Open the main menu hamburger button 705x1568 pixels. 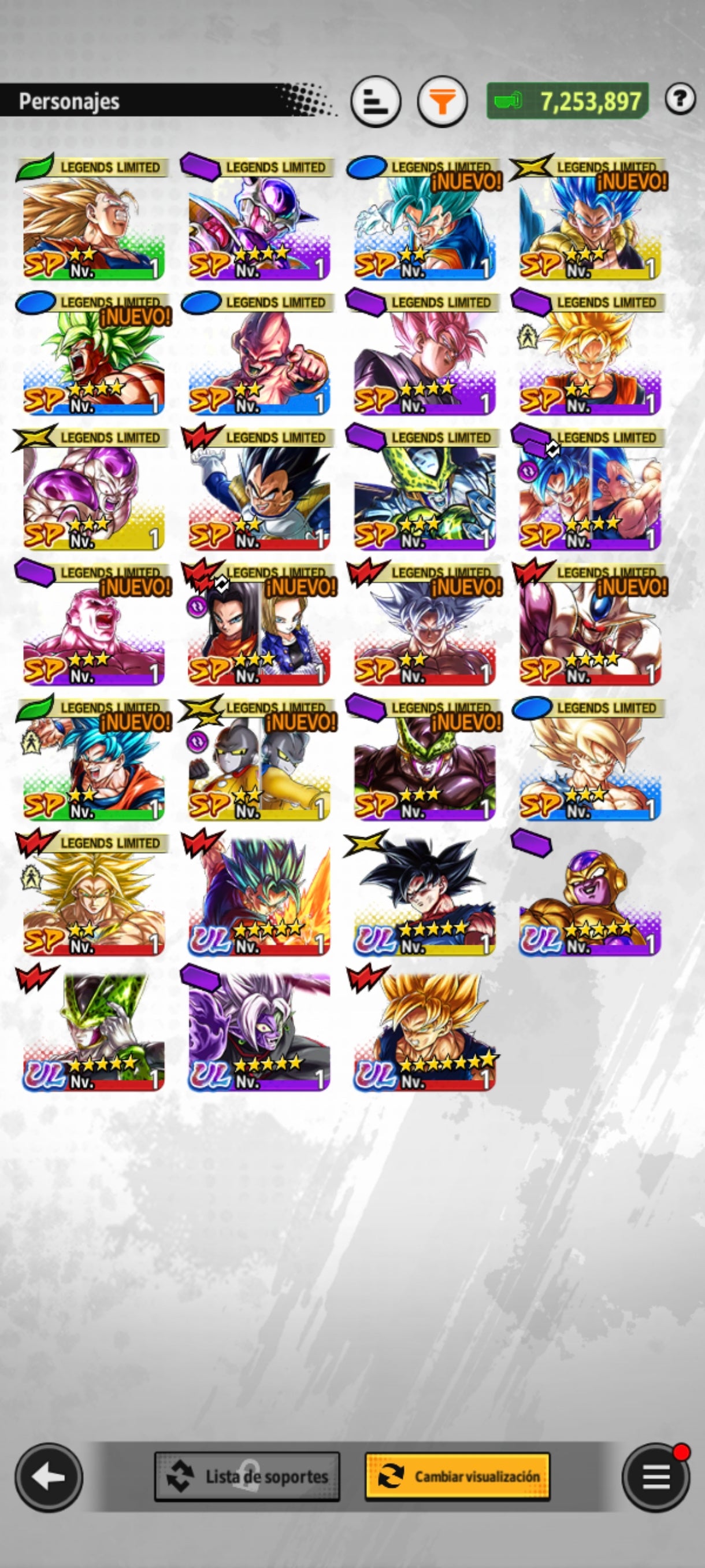pos(655,1477)
